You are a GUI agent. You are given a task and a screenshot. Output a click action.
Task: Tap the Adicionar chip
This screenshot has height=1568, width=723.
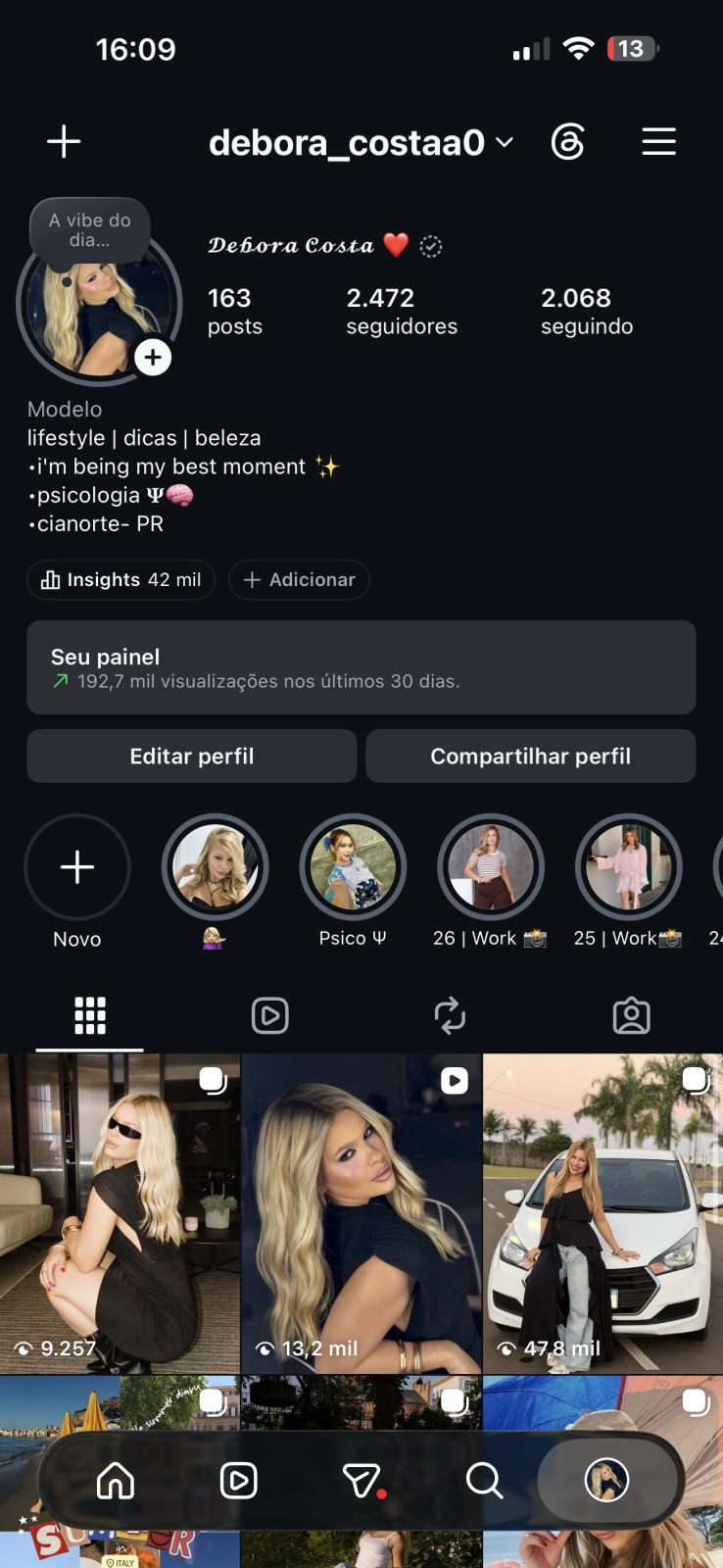coord(299,580)
